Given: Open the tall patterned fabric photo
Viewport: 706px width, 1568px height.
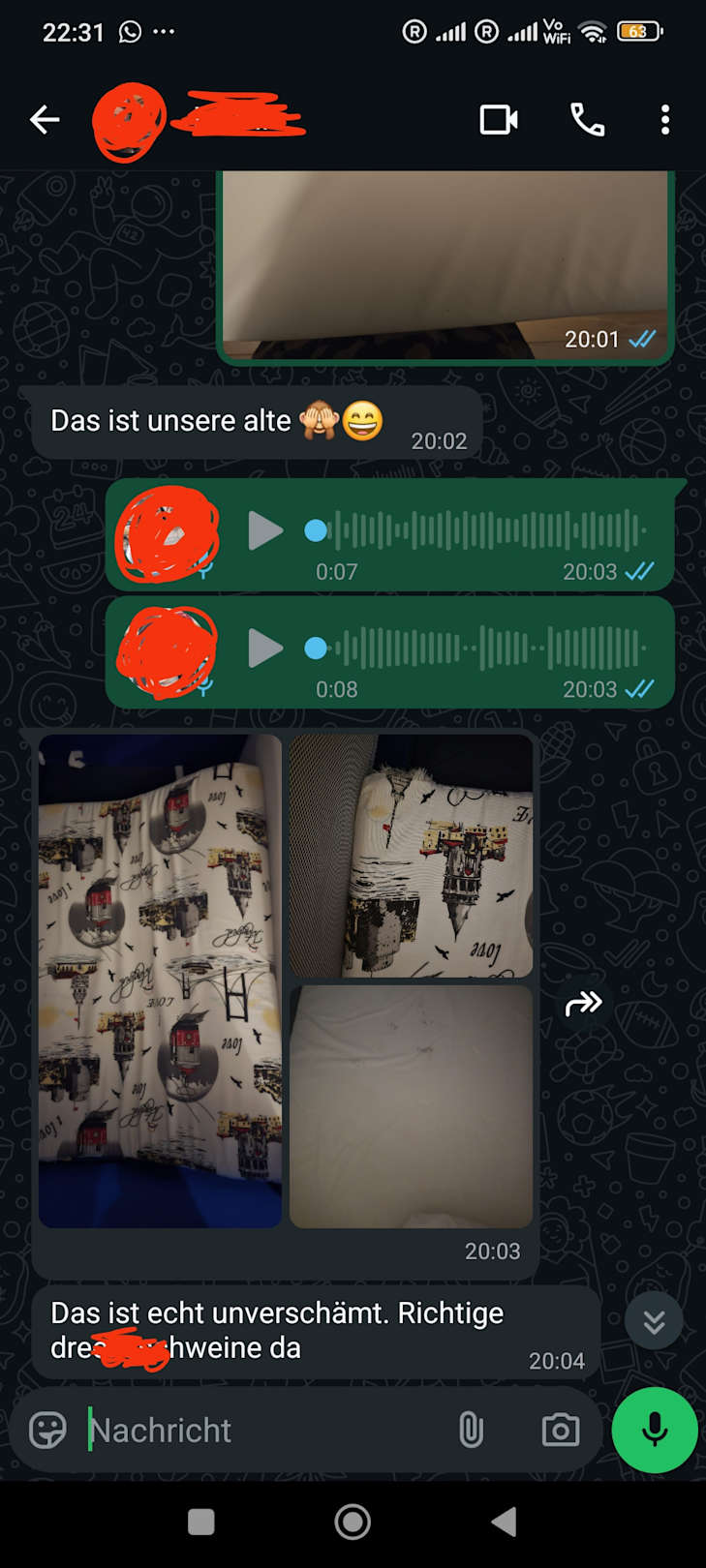Looking at the screenshot, I should pyautogui.click(x=160, y=980).
